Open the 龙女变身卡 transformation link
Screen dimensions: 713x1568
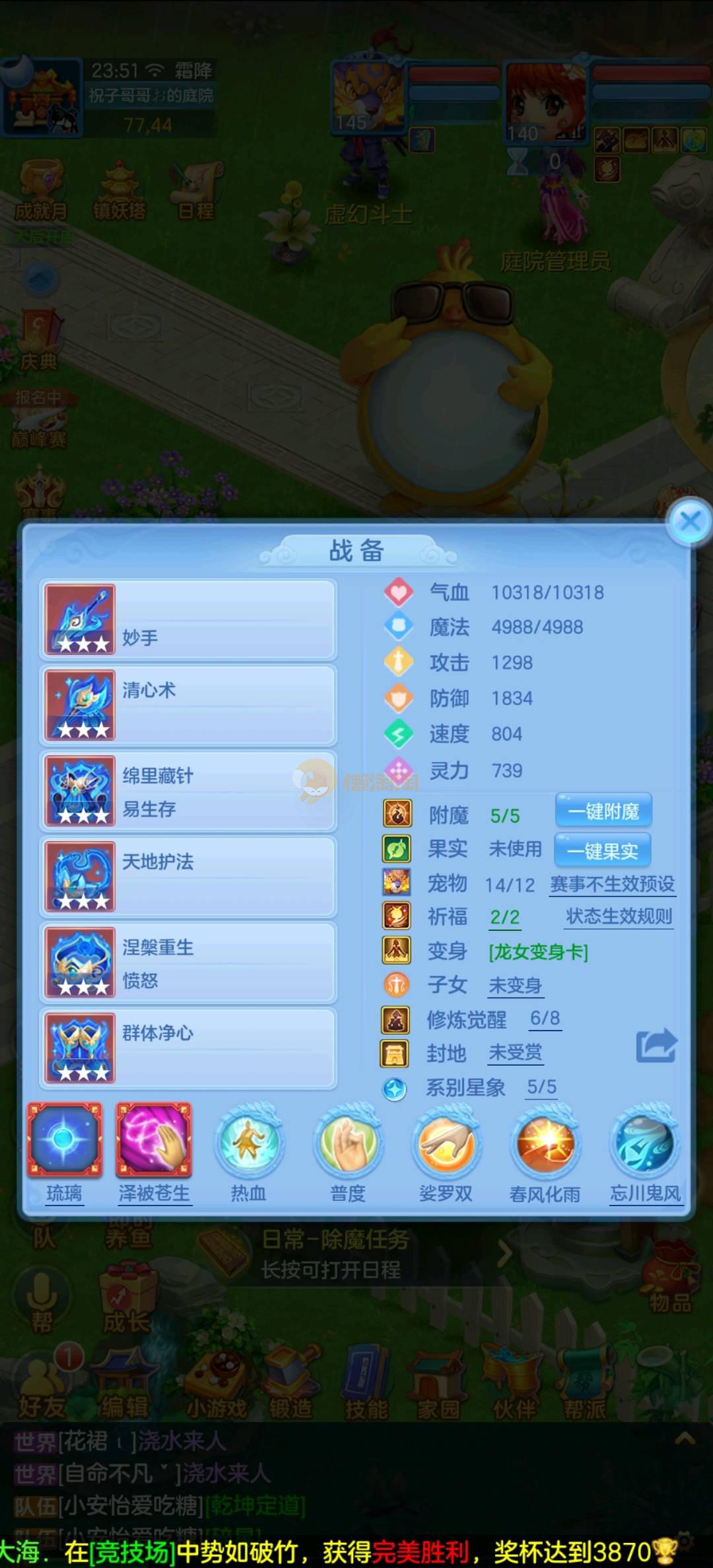[x=538, y=951]
